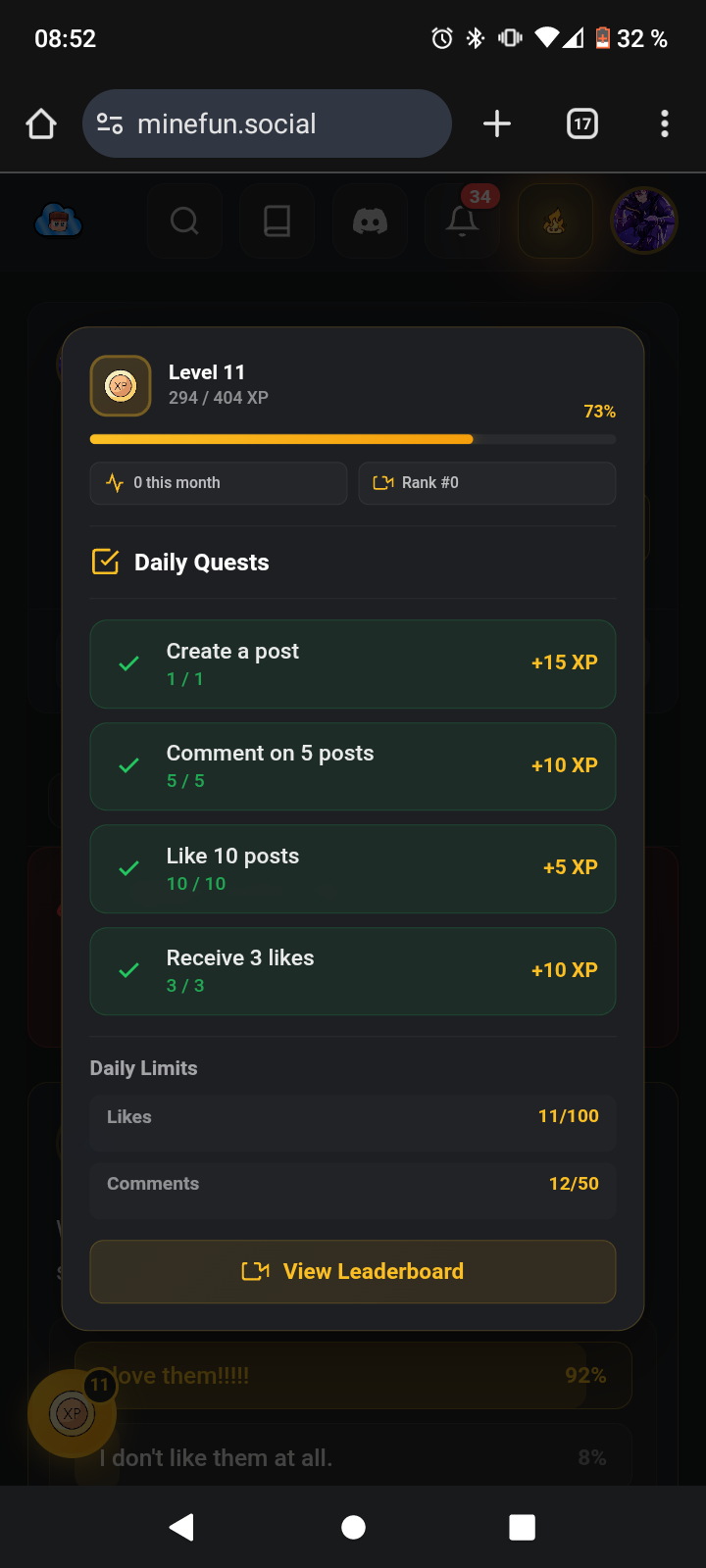
Task: Tap the system back button
Action: coord(182,1527)
